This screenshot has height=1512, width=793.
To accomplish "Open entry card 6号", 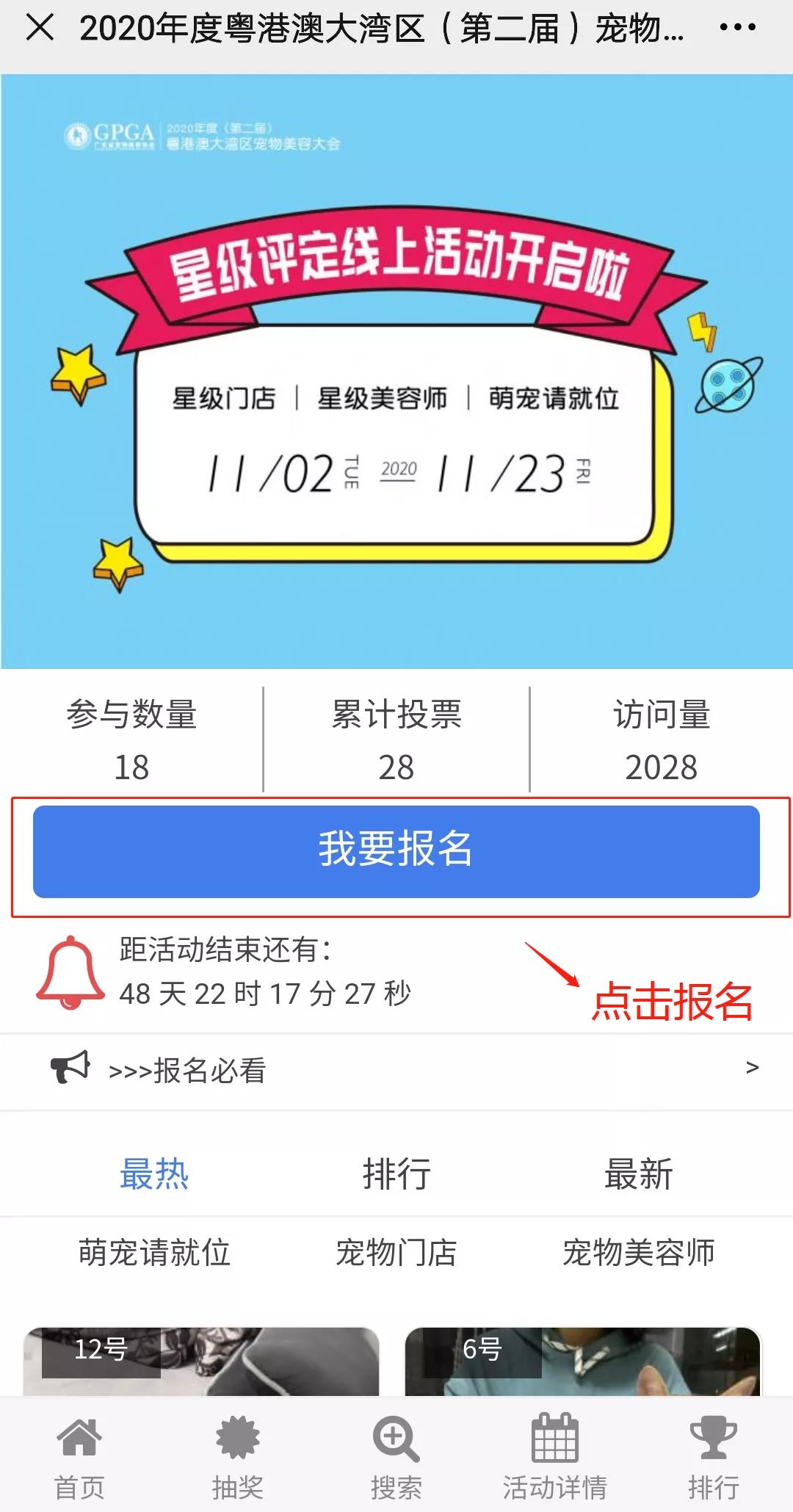I will click(x=583, y=1362).
